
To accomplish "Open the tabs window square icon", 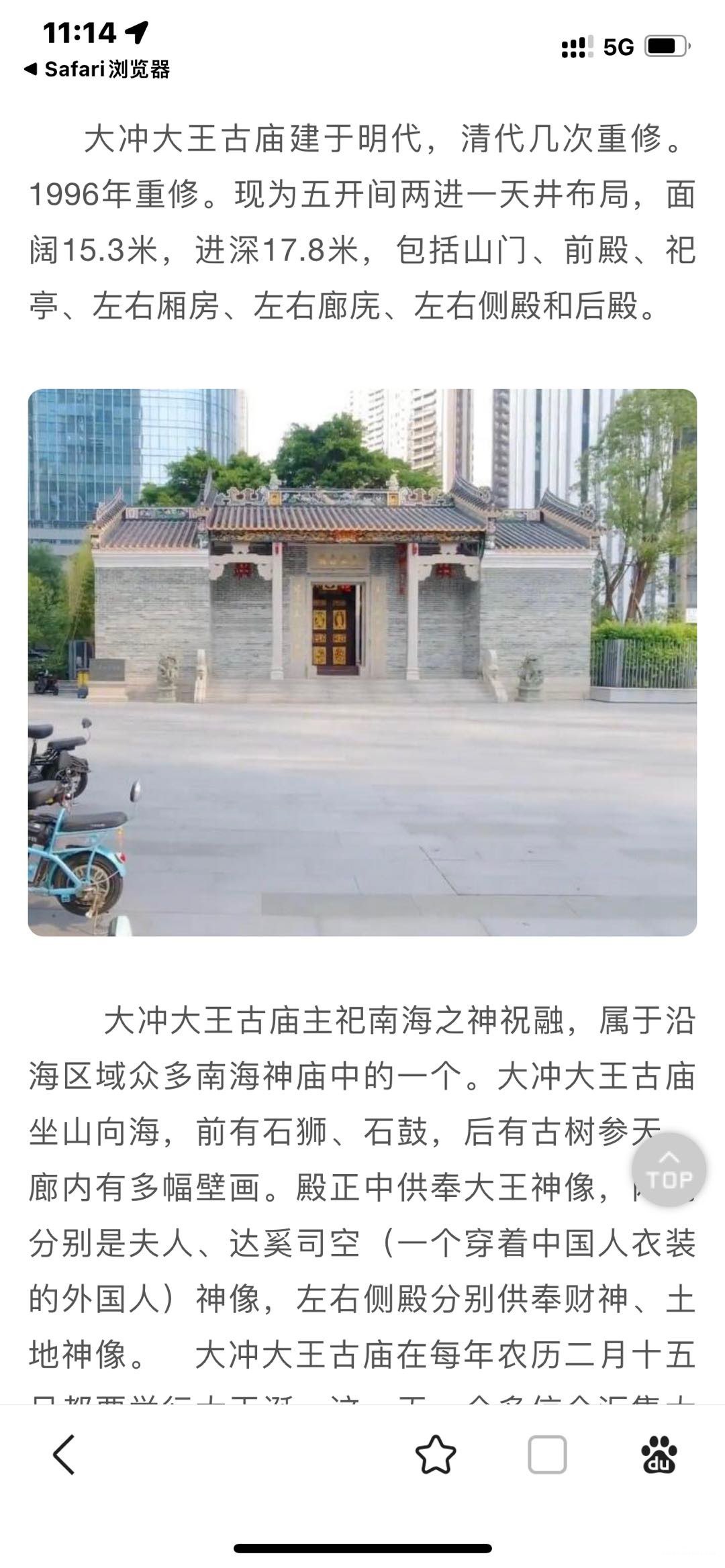I will [546, 1455].
